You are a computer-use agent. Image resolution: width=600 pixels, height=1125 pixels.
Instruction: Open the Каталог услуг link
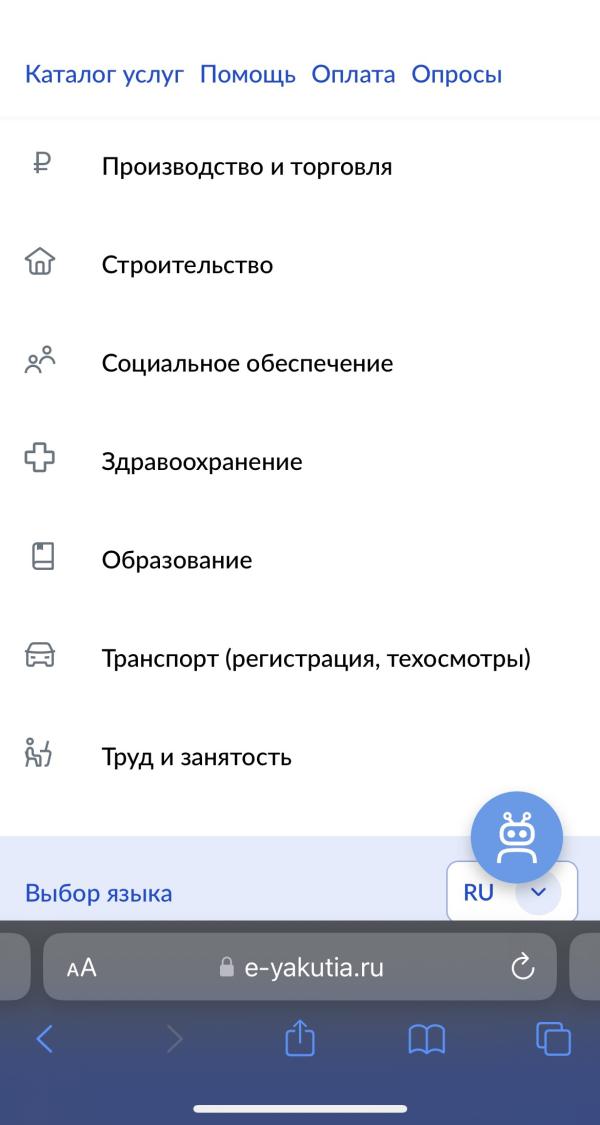pyautogui.click(x=104, y=74)
